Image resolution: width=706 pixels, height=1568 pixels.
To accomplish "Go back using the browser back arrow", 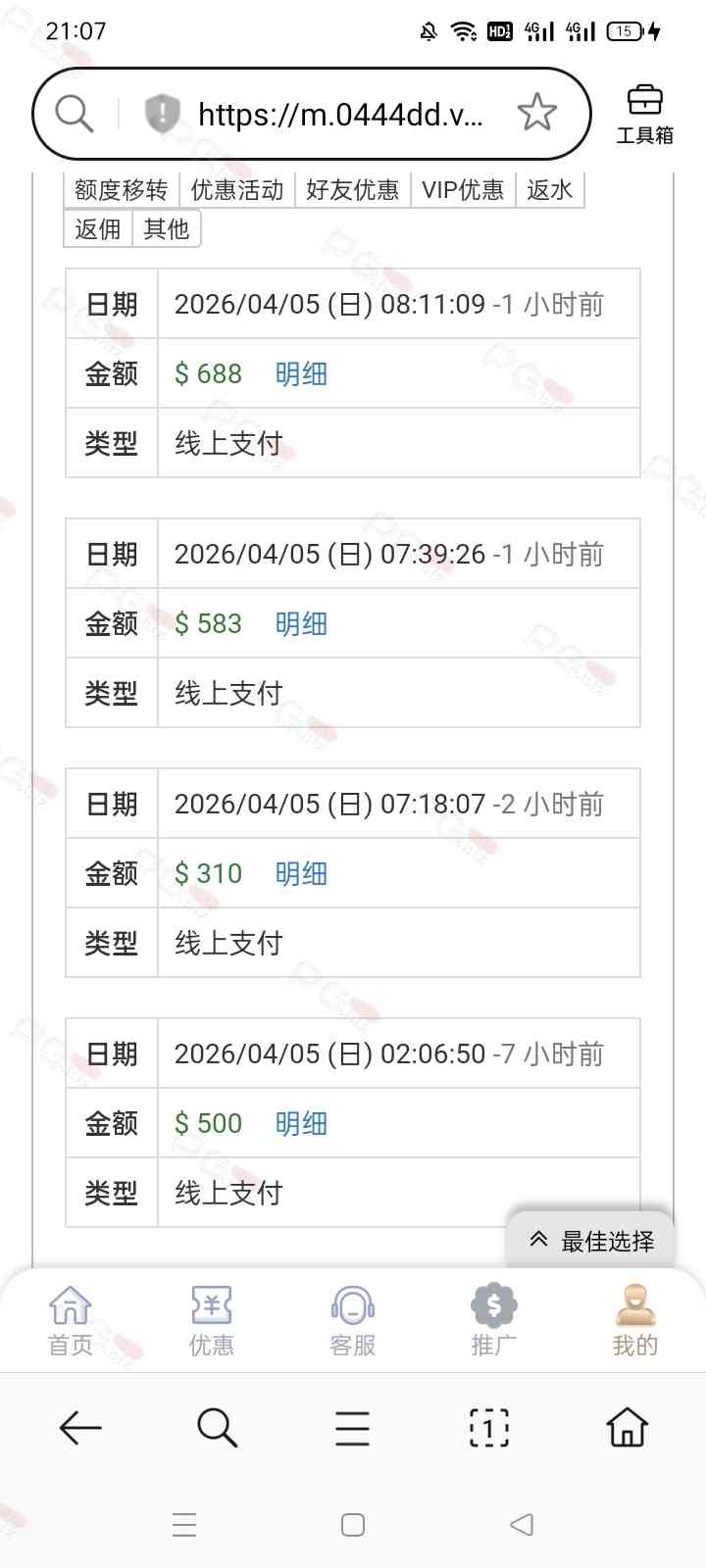I will pos(80,1428).
